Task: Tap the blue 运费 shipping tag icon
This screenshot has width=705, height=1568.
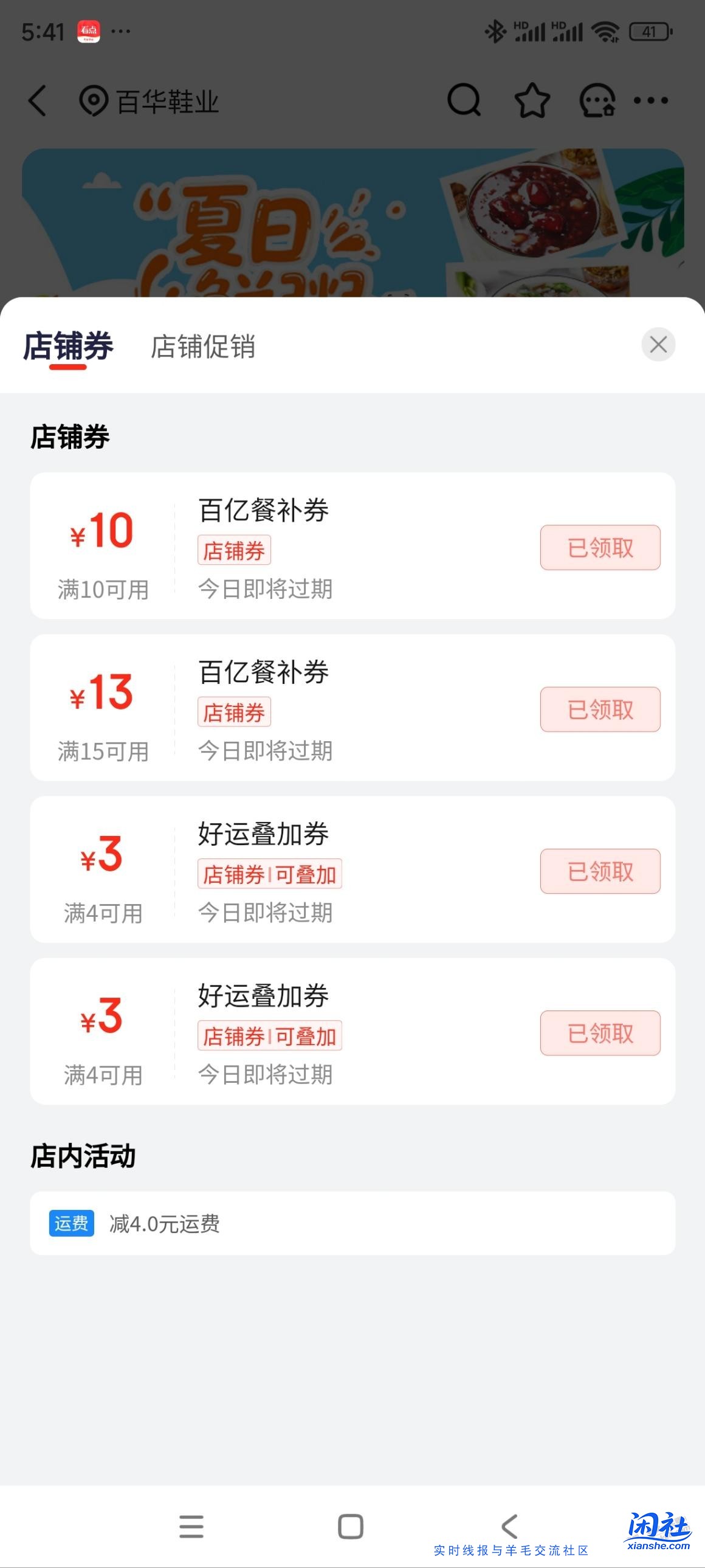Action: [70, 1223]
